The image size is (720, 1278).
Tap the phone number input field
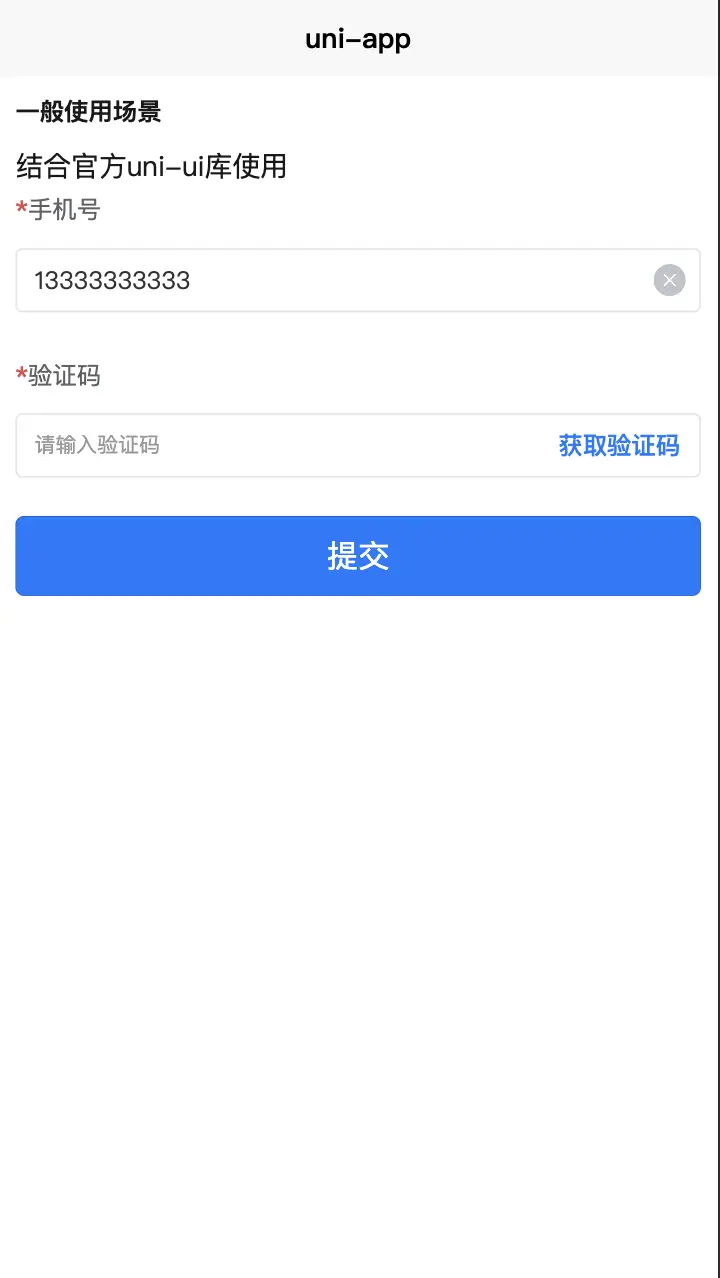click(x=358, y=281)
